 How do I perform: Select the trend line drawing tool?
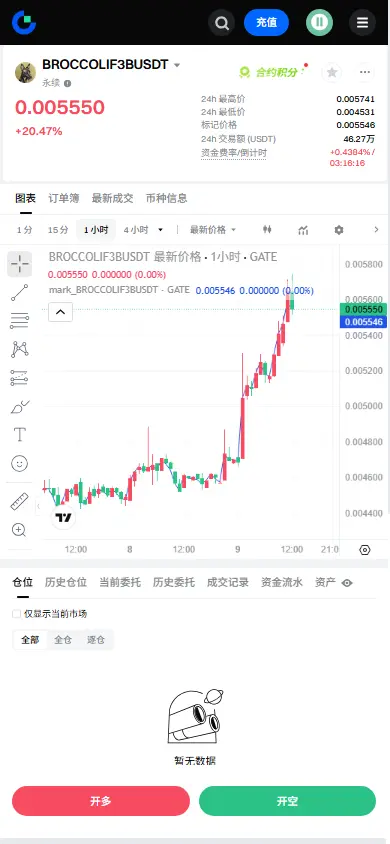pos(19,292)
